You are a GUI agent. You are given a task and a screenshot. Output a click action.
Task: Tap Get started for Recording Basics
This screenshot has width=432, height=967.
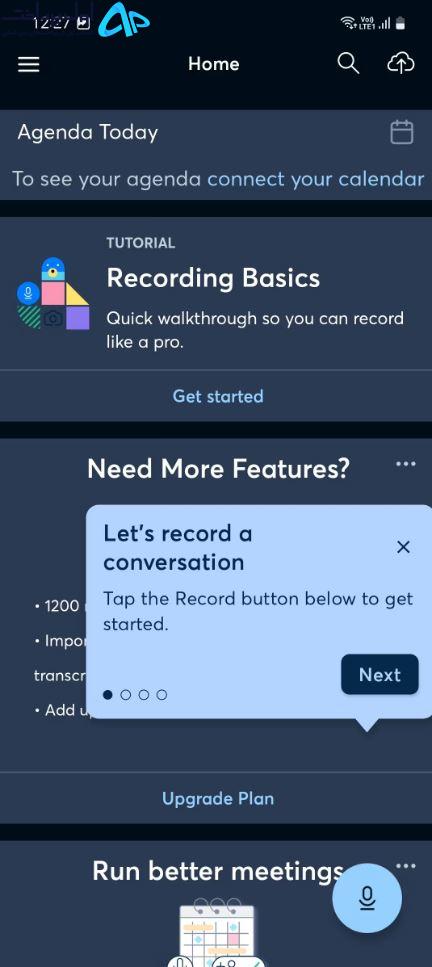(x=218, y=396)
